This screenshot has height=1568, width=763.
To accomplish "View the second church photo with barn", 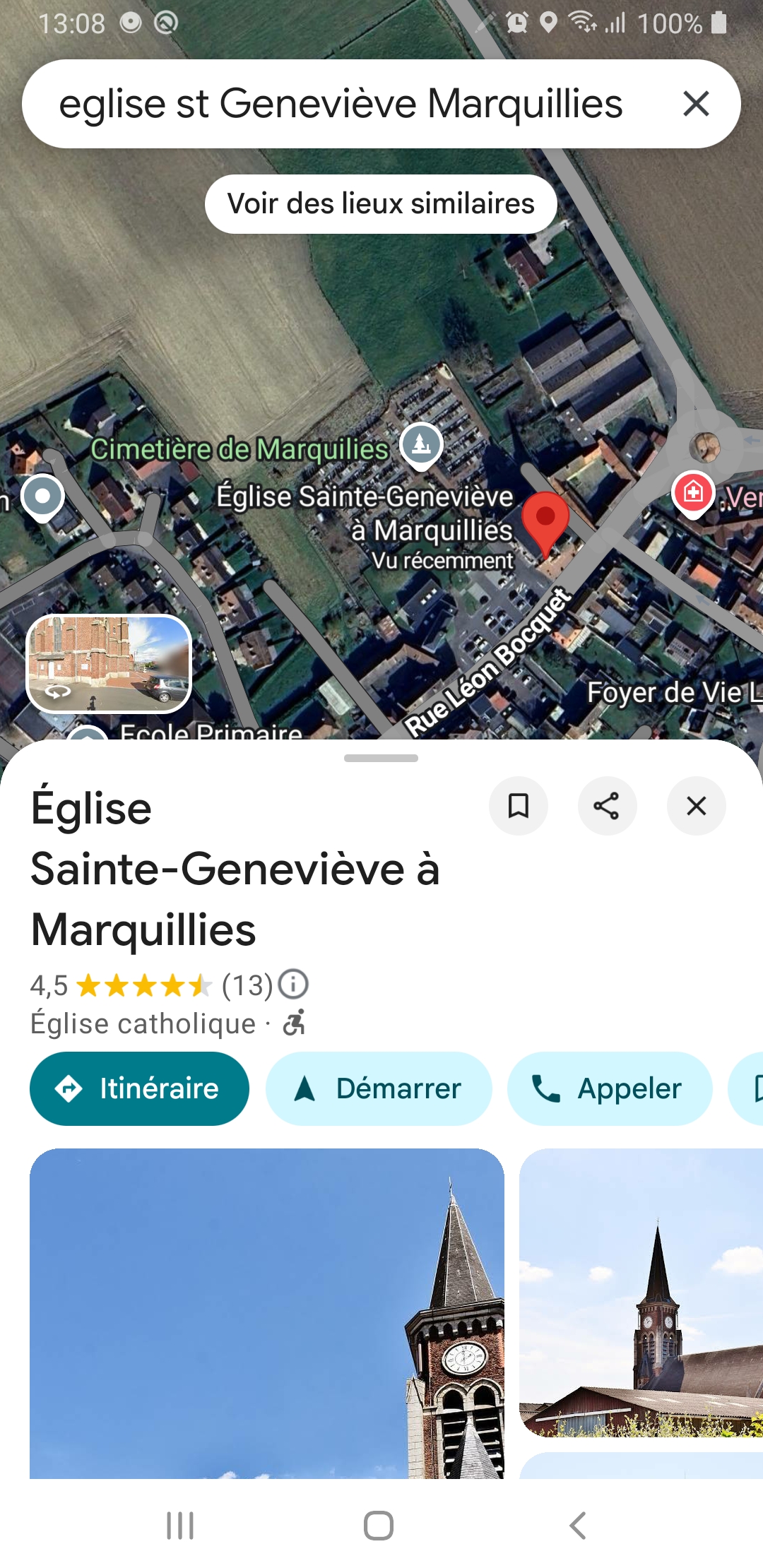I will click(x=641, y=1293).
